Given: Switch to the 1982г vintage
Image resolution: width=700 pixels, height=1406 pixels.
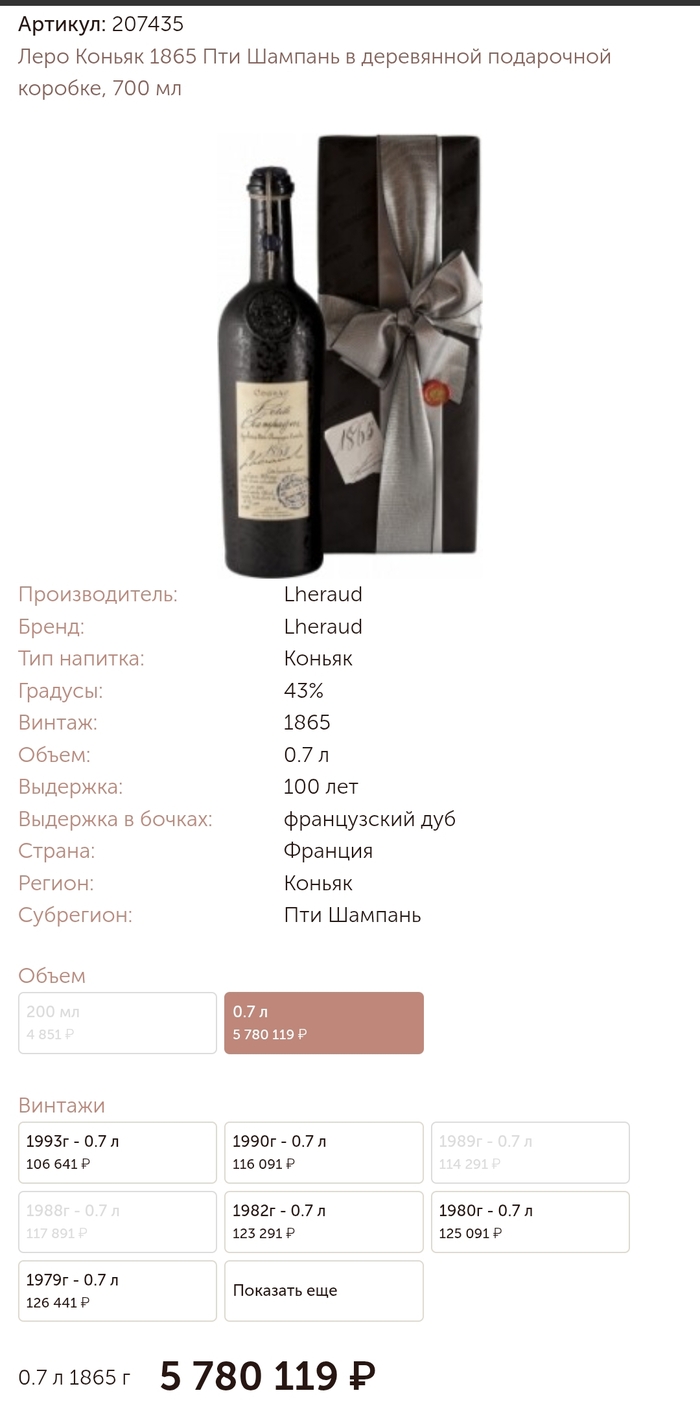Looking at the screenshot, I should 323,1221.
